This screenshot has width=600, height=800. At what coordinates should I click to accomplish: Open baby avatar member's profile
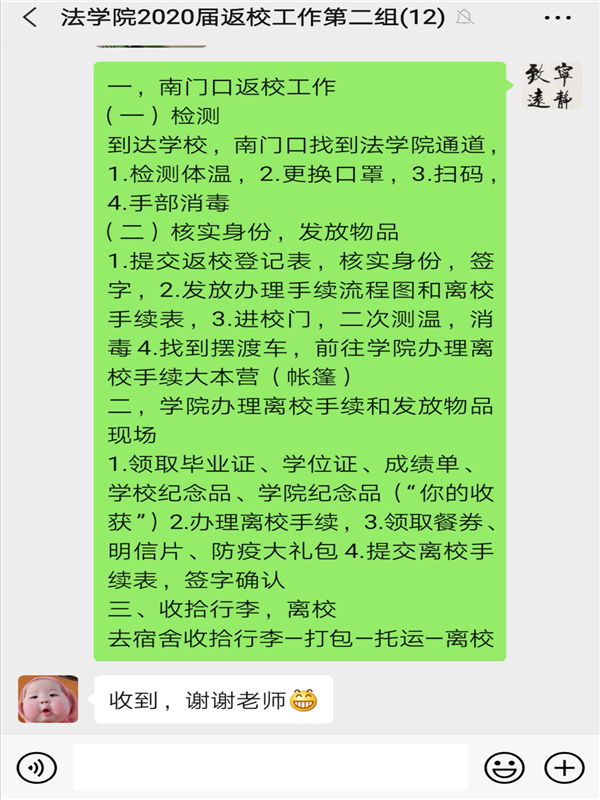click(x=48, y=699)
